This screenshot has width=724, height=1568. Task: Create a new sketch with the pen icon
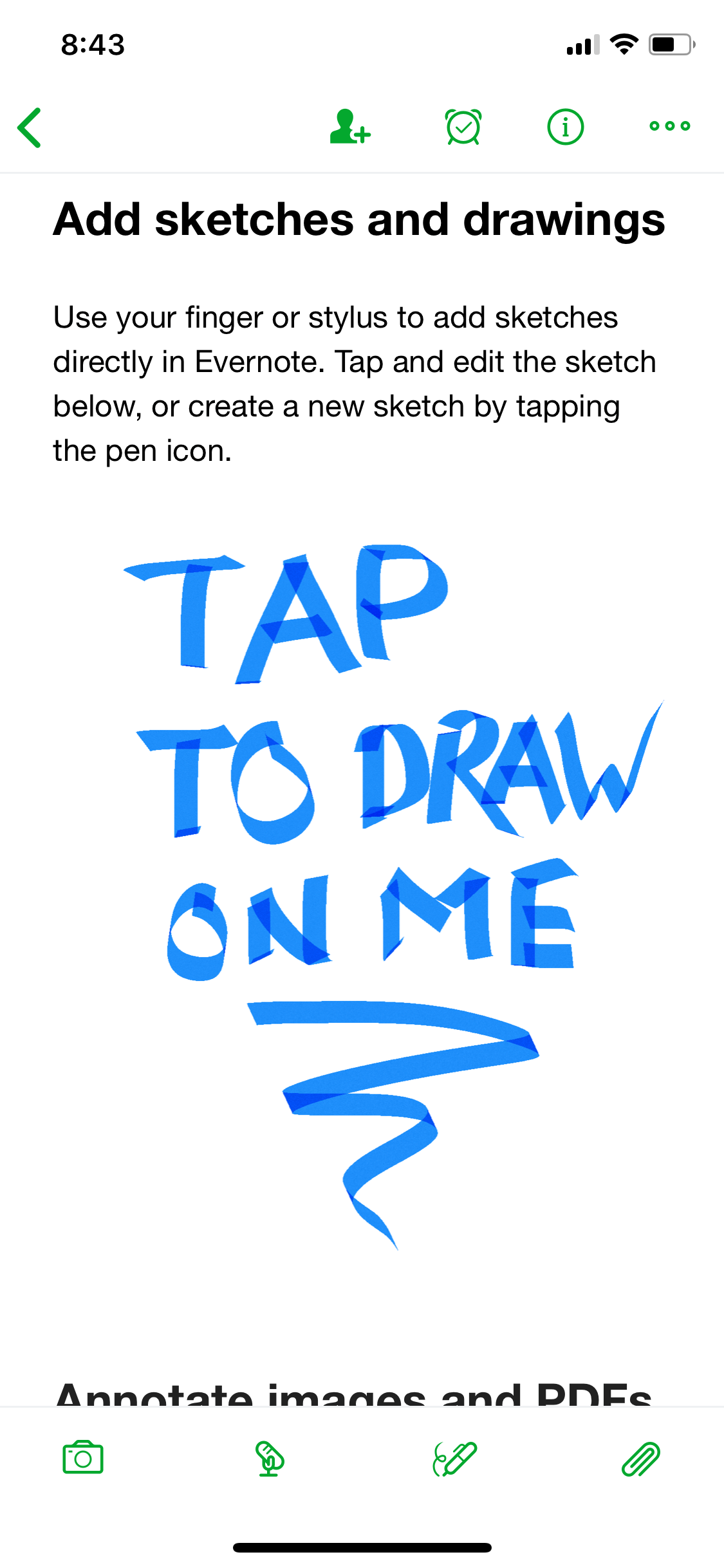pyautogui.click(x=455, y=1459)
